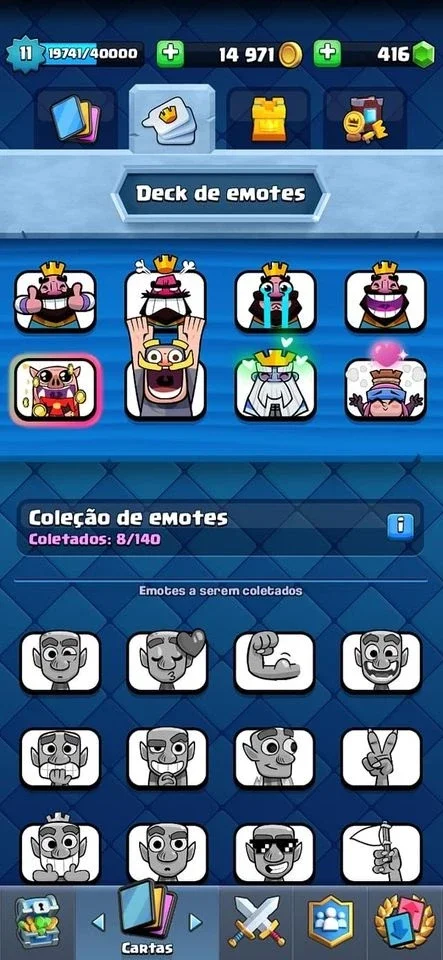Open the emote collection info button
Viewport: 443px width, 960px height.
400,526
